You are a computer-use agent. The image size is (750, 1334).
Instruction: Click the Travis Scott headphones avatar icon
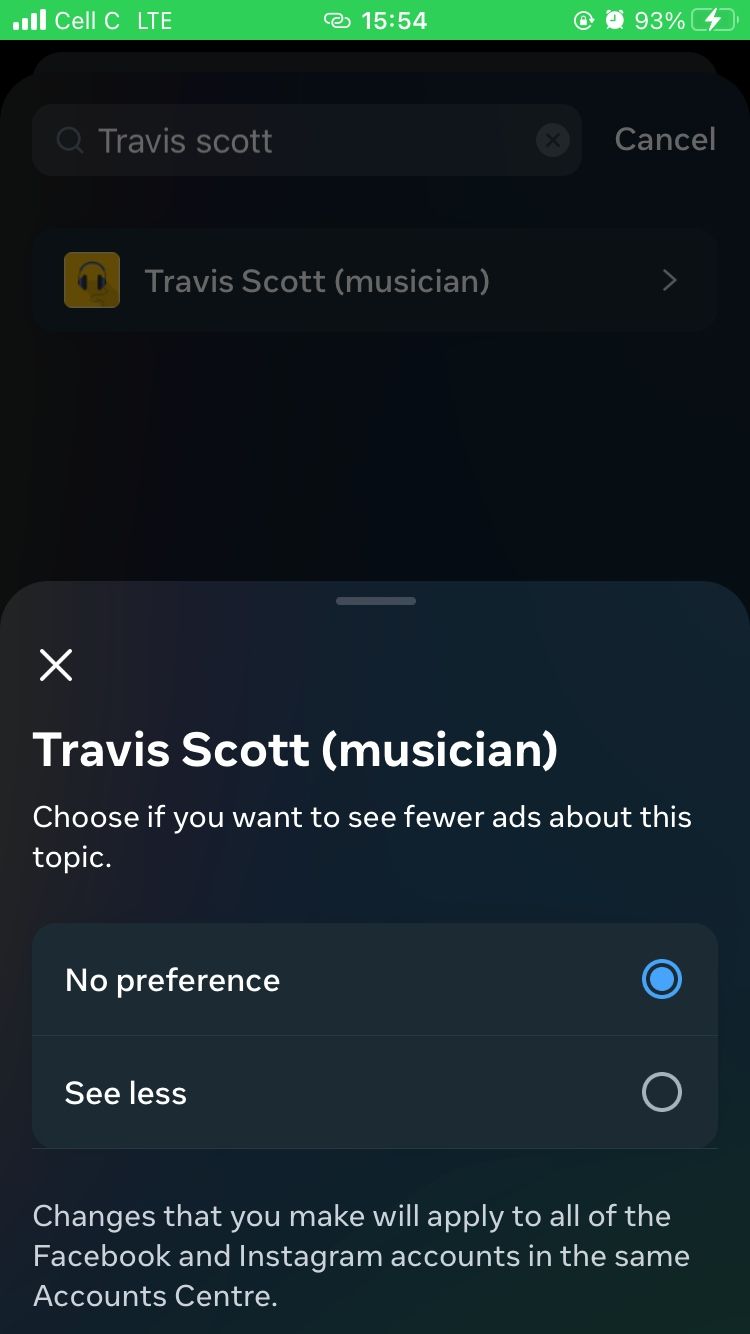[x=91, y=280]
